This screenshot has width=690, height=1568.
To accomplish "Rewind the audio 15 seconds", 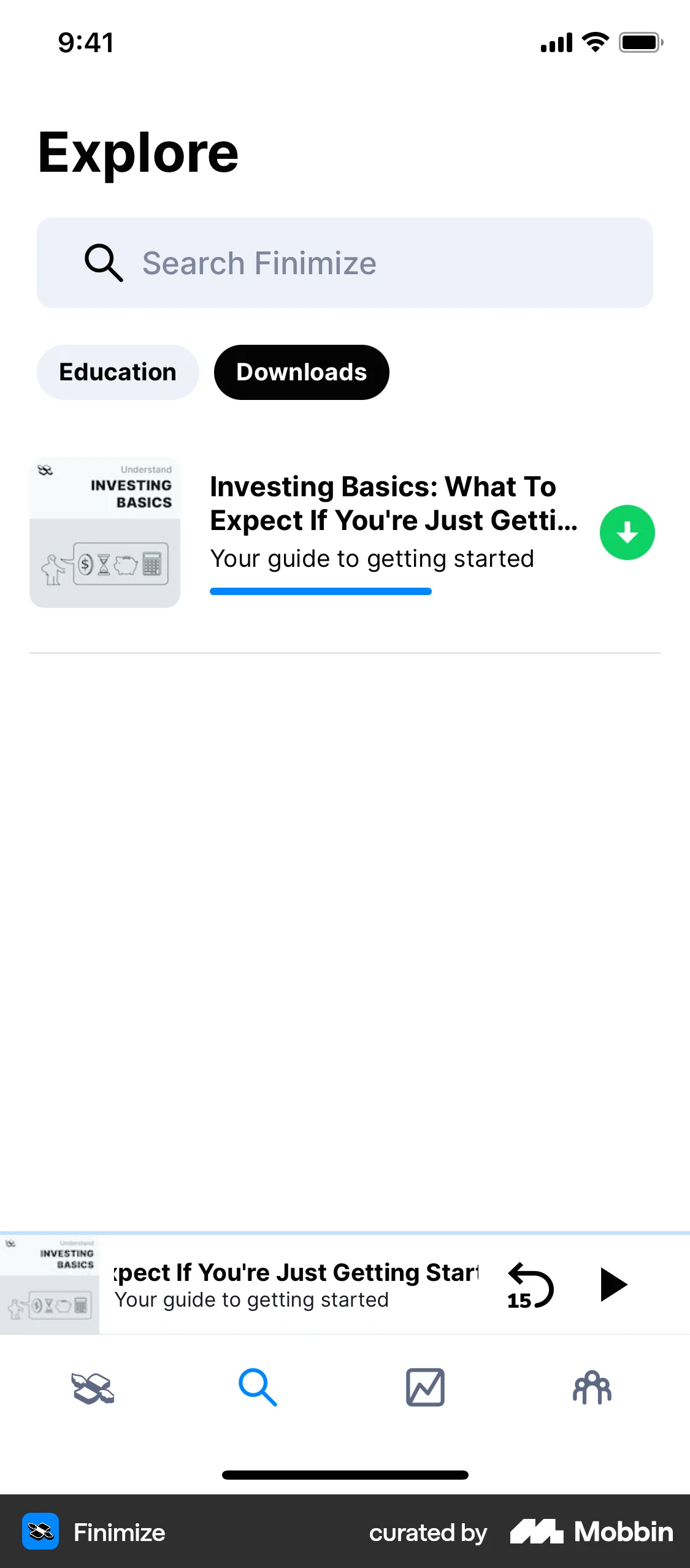I will pos(530,1285).
